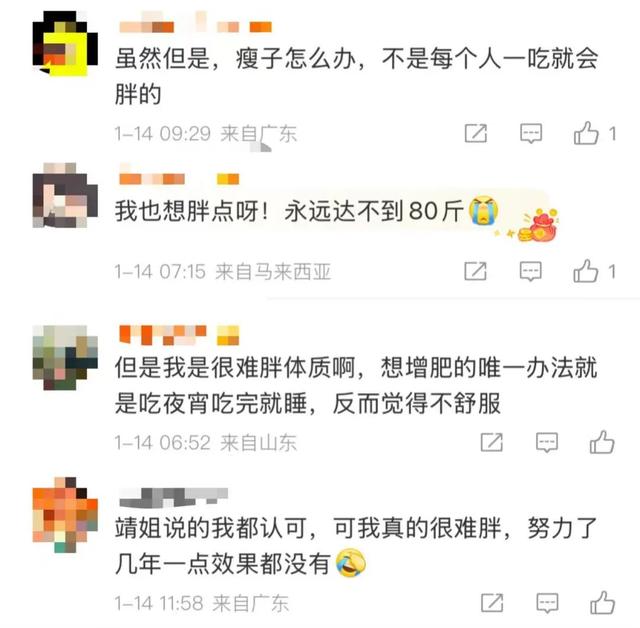640x628 pixels.
Task: Reply to the comment mentioning 靖姐
Action: click(547, 603)
